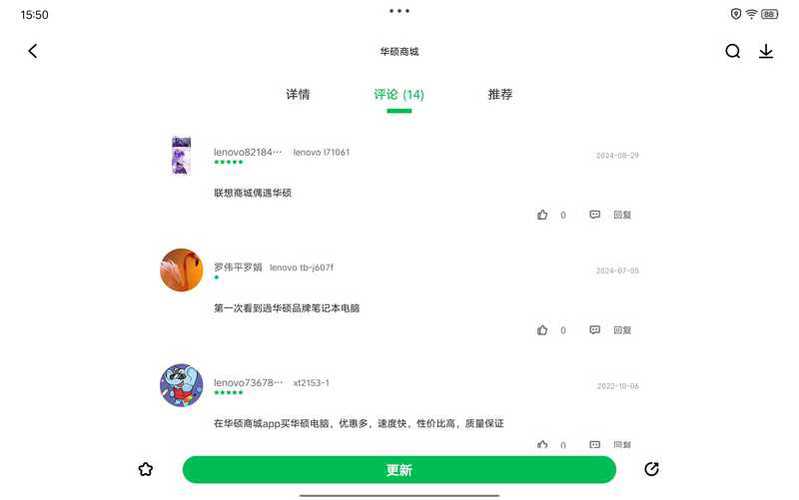The height and width of the screenshot is (500, 799).
Task: Open the downloads icon
Action: point(766,51)
